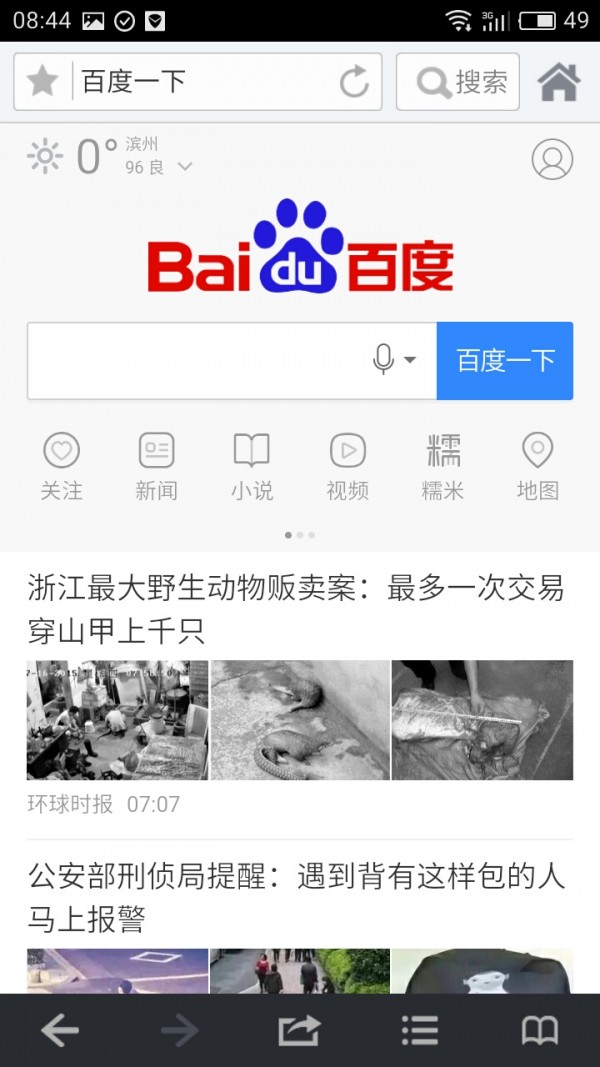Read the 浙江最大野生动物贩卖案 article
Viewport: 600px width, 1067px height.
tap(295, 608)
